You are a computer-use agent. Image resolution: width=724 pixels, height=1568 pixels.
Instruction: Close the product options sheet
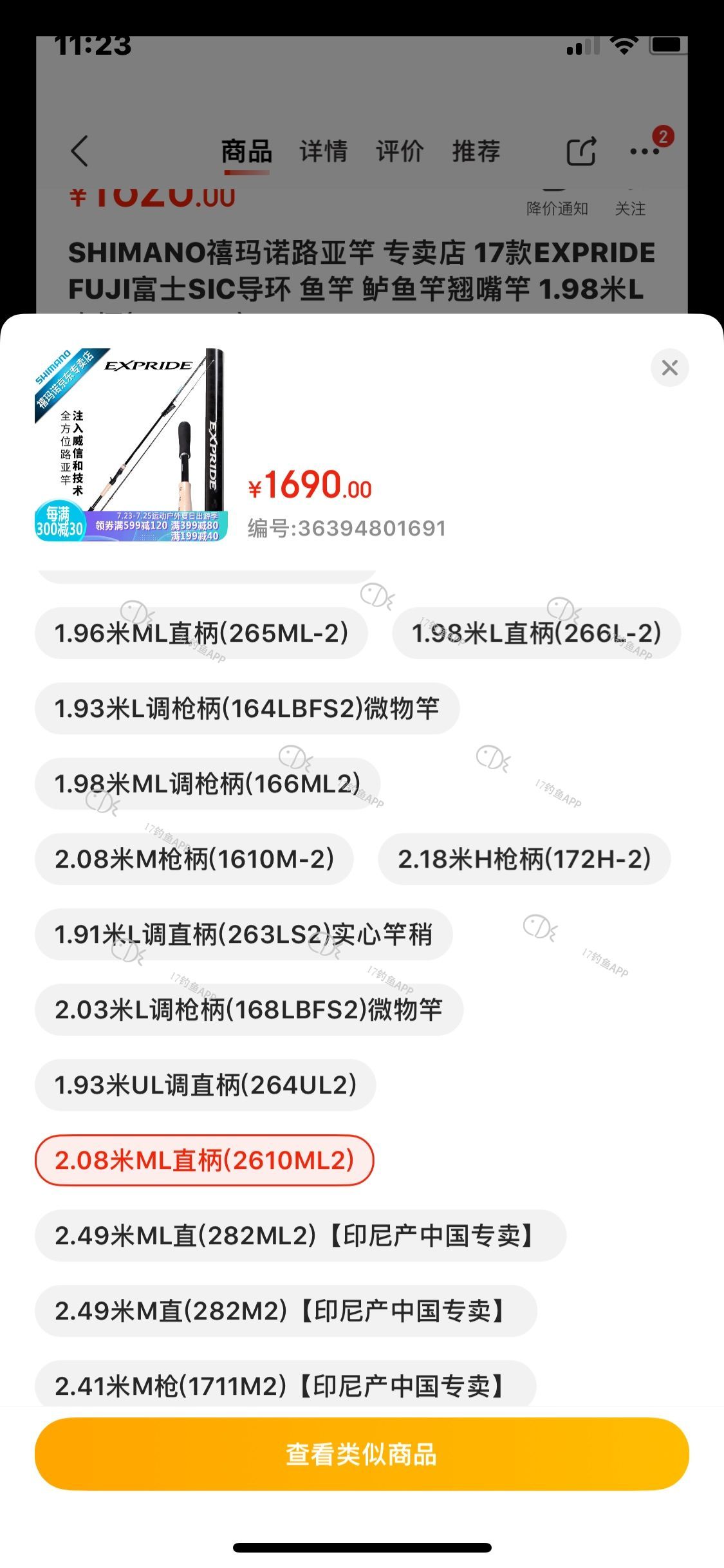point(669,368)
